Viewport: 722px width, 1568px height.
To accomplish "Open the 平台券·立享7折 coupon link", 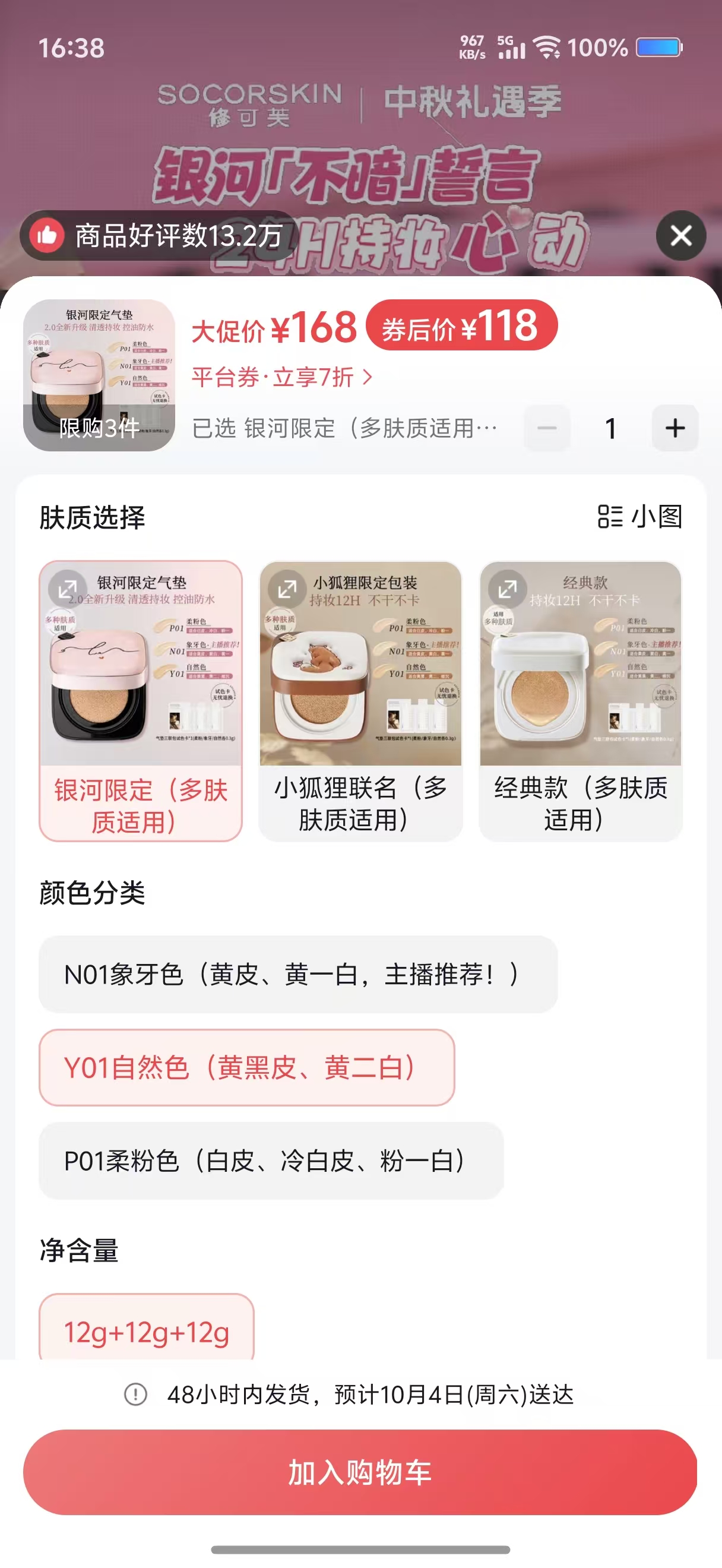I will pos(281,377).
